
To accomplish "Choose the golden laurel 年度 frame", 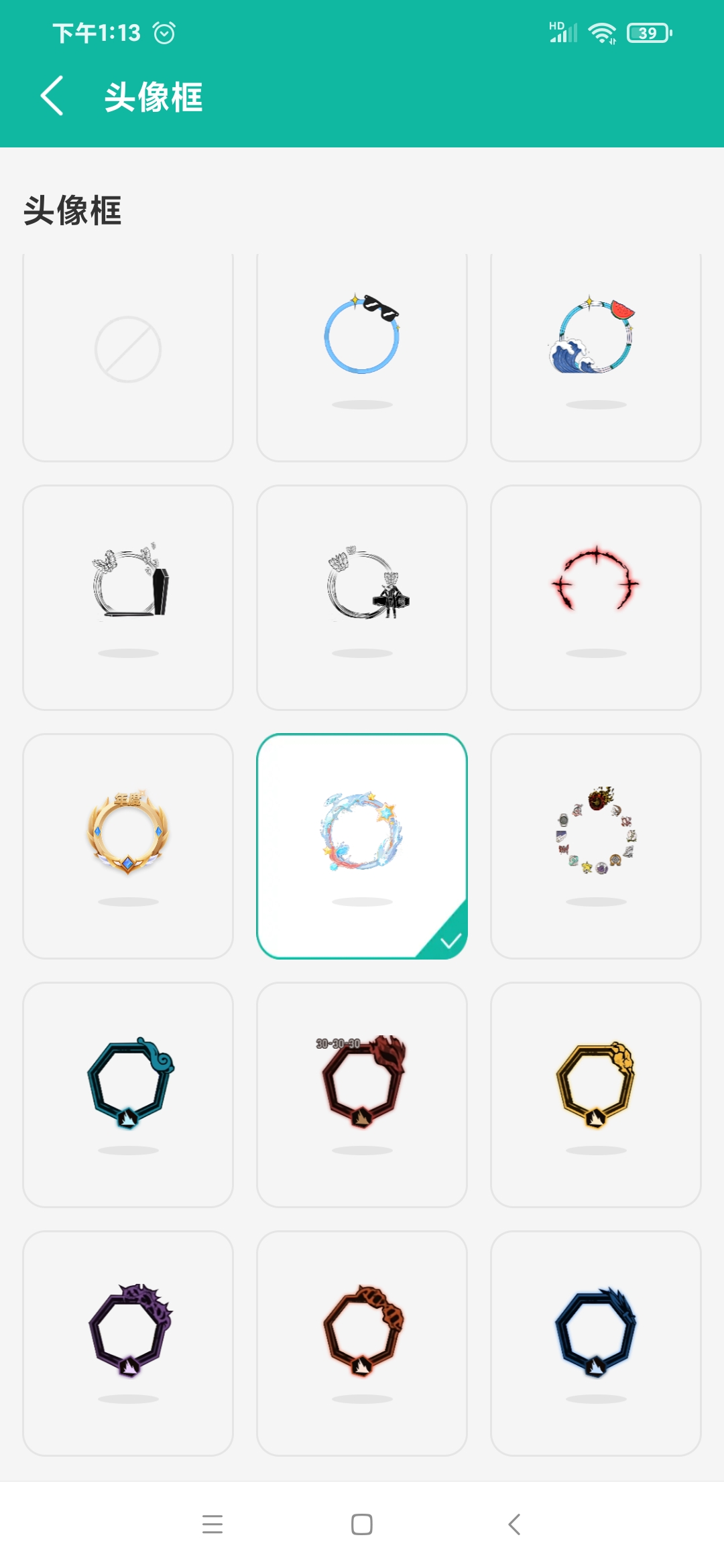I will [128, 846].
